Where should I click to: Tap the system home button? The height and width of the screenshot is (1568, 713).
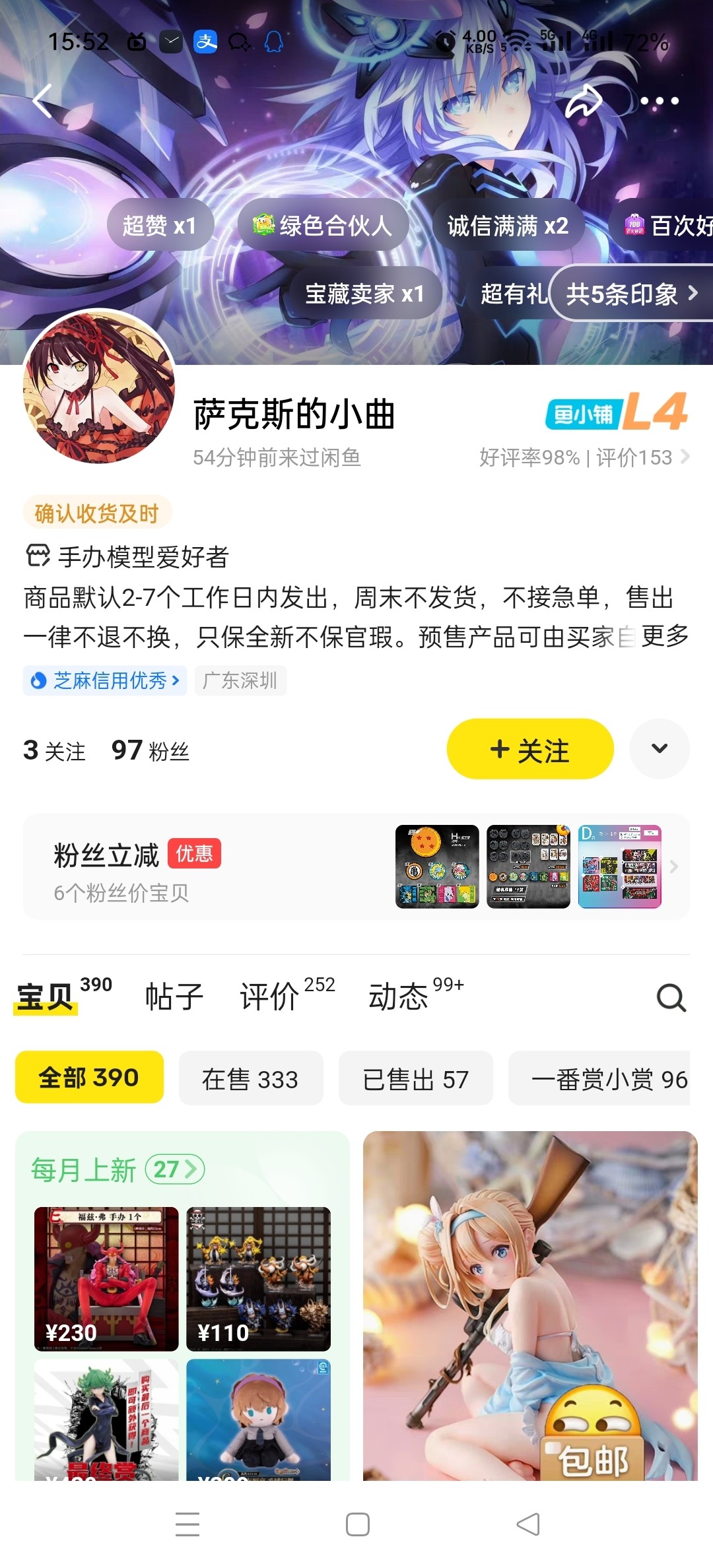coord(357,1524)
